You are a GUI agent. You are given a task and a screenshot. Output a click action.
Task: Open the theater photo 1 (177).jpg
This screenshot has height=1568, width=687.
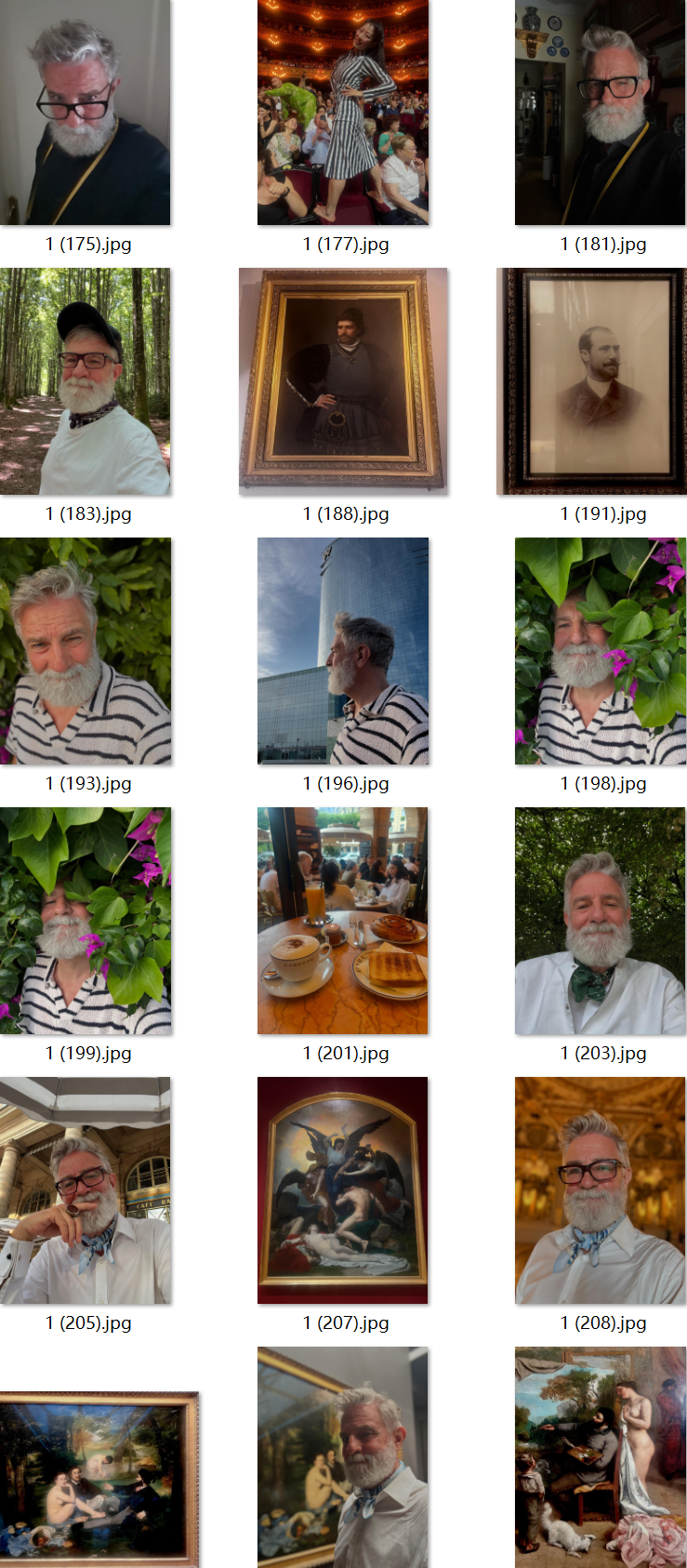(x=342, y=112)
